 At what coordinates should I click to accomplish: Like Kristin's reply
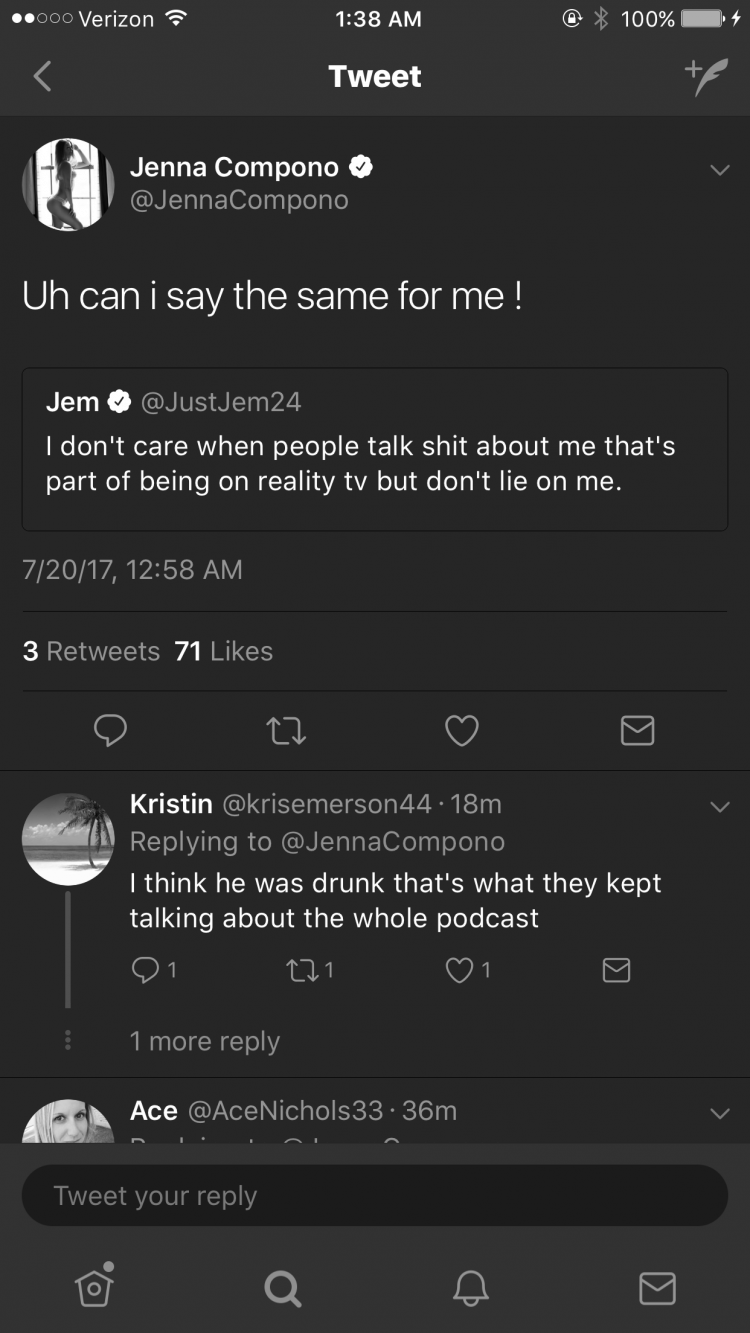click(x=469, y=969)
